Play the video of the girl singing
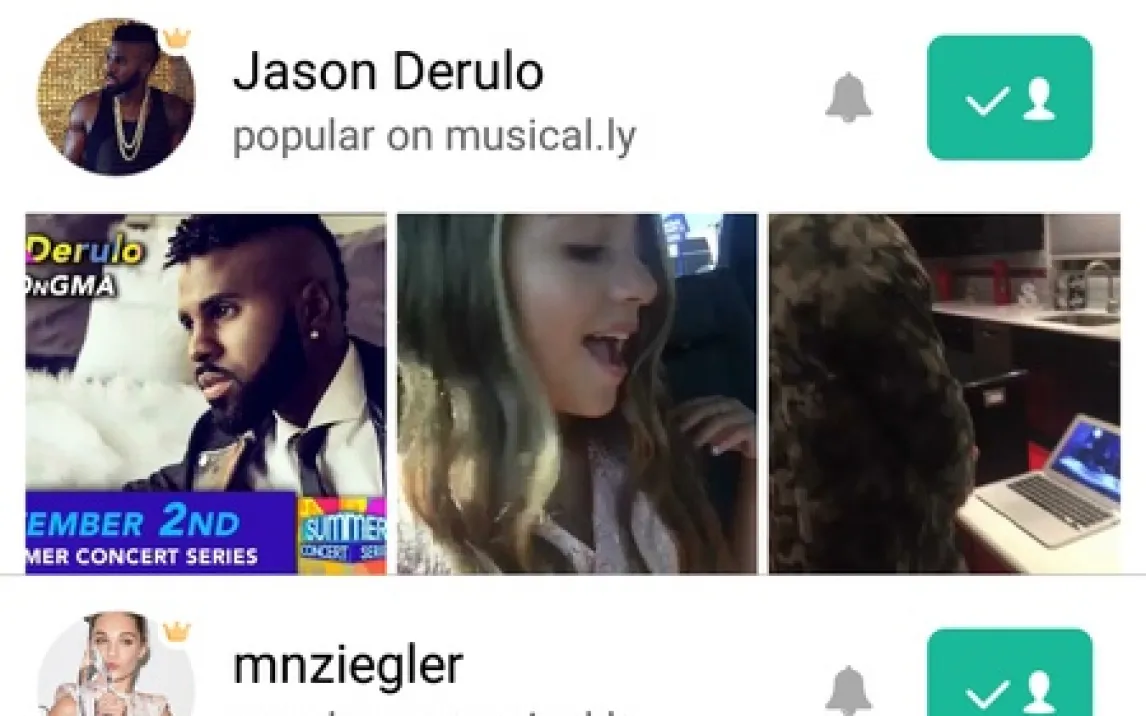 click(x=577, y=393)
